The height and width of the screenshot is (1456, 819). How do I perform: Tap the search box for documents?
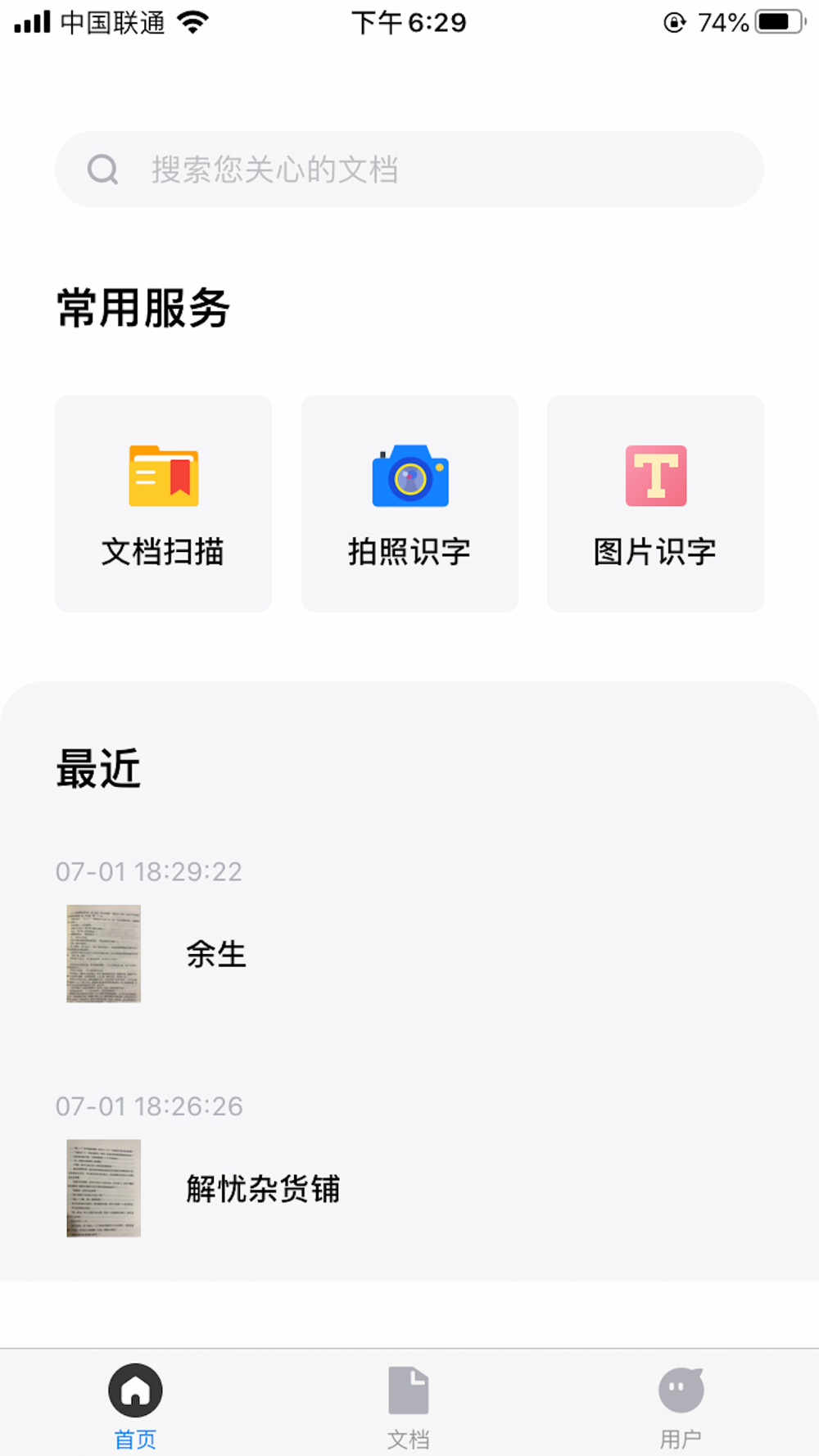409,170
